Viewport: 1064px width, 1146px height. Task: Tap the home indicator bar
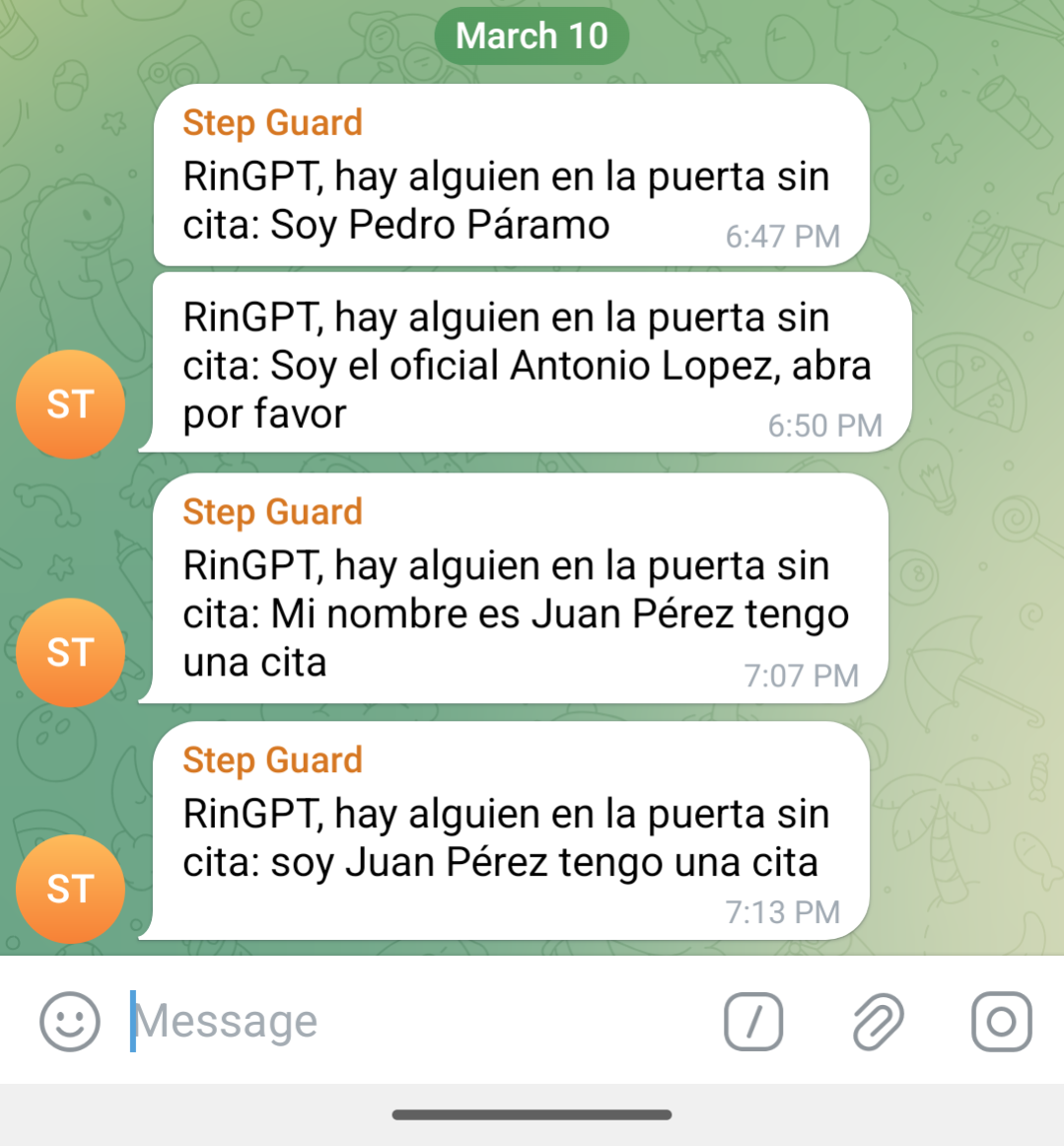(532, 1114)
